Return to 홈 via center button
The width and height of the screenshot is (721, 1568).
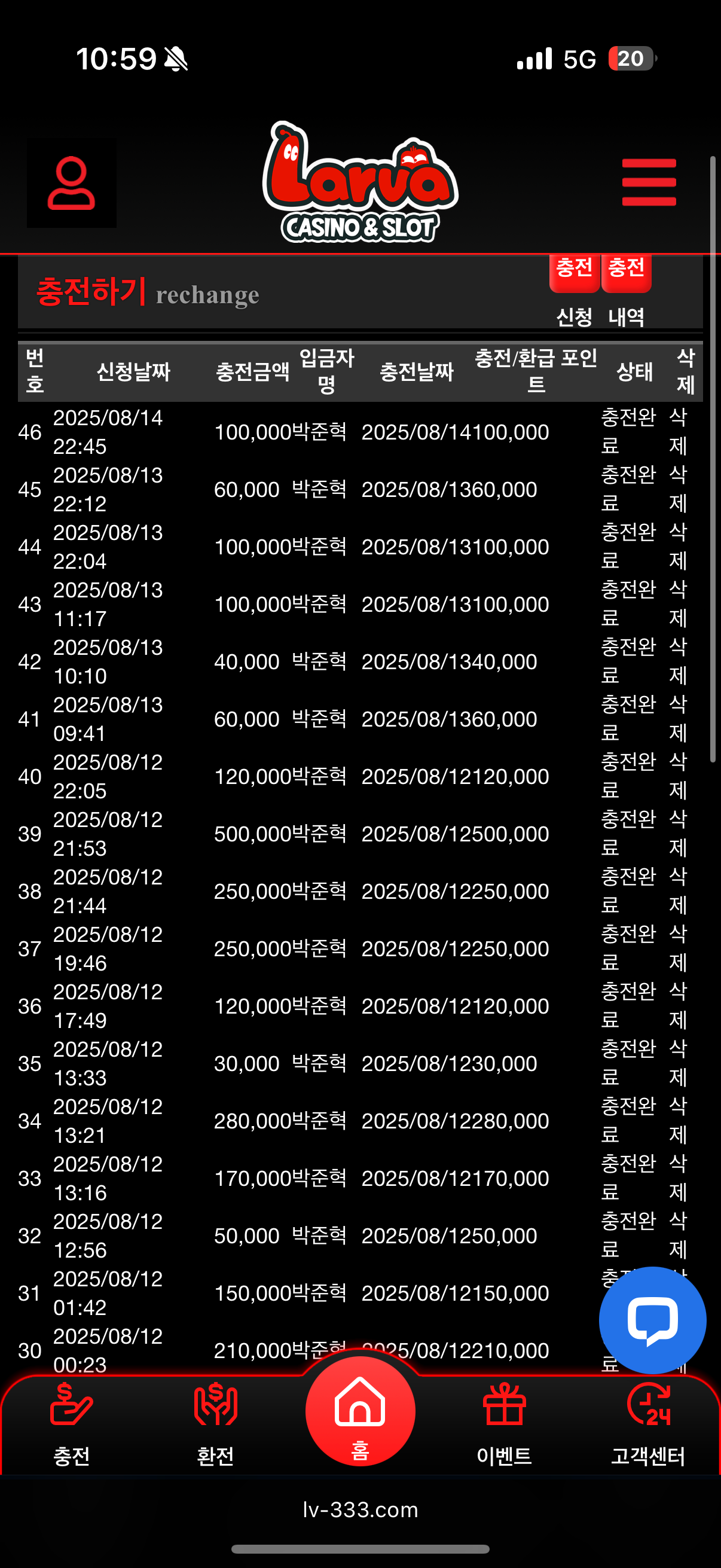360,1411
